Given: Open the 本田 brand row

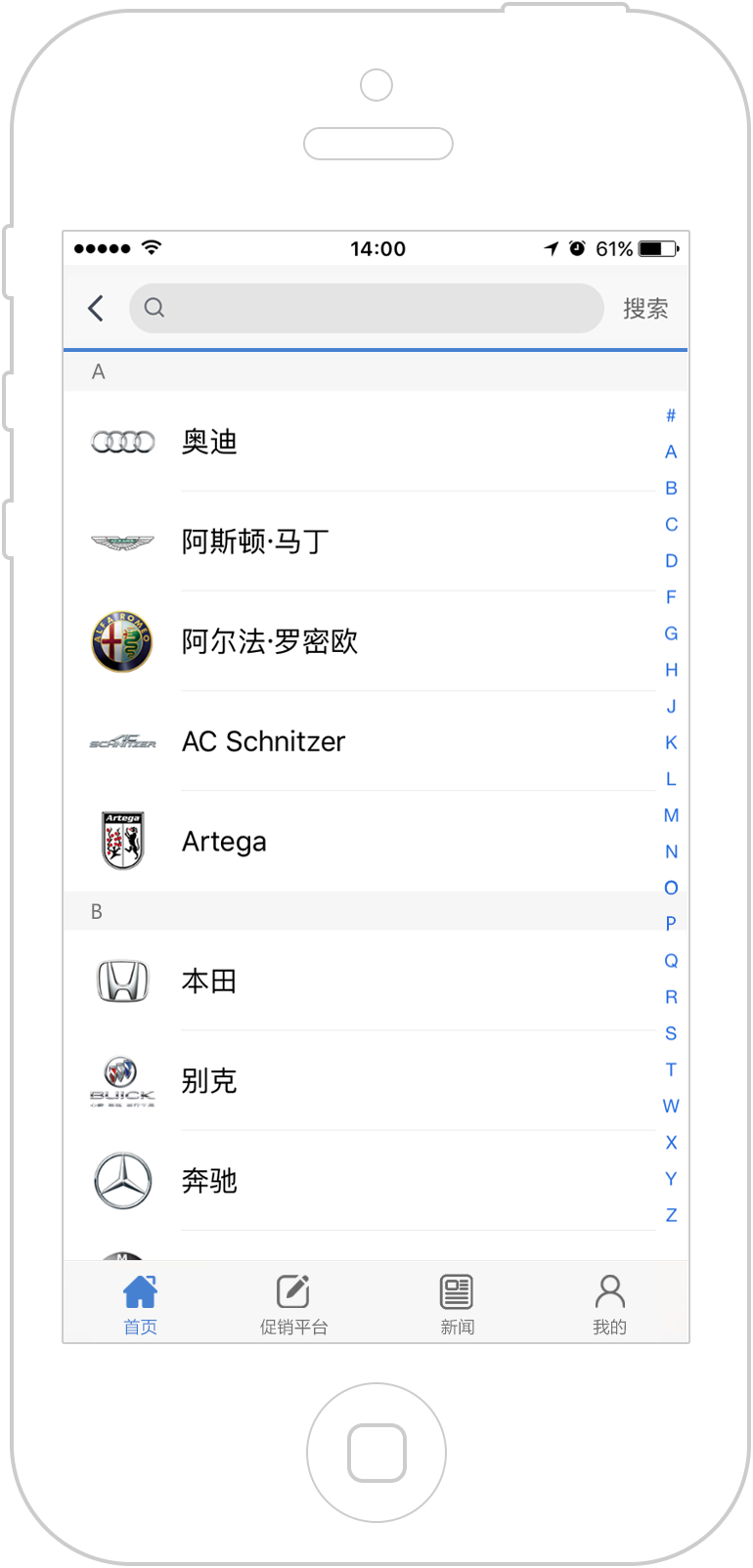Looking at the screenshot, I should coord(360,980).
